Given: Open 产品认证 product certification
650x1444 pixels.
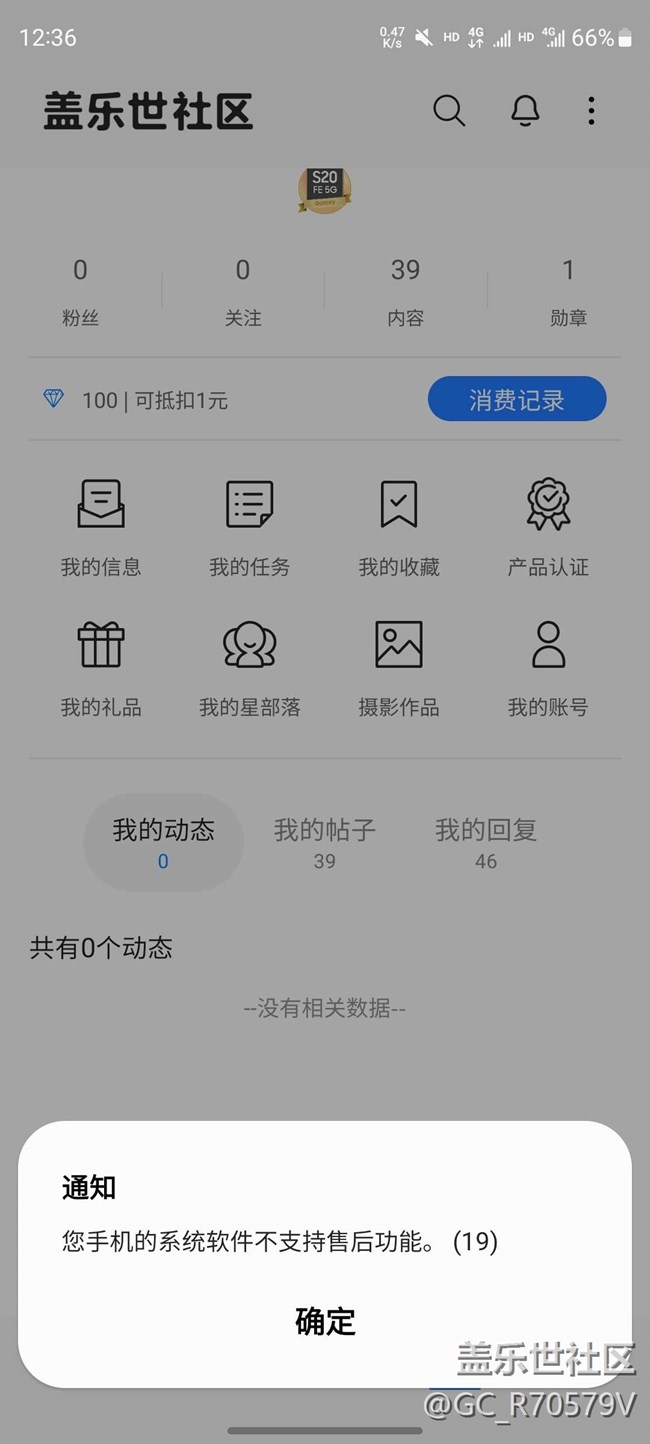Looking at the screenshot, I should tap(548, 526).
